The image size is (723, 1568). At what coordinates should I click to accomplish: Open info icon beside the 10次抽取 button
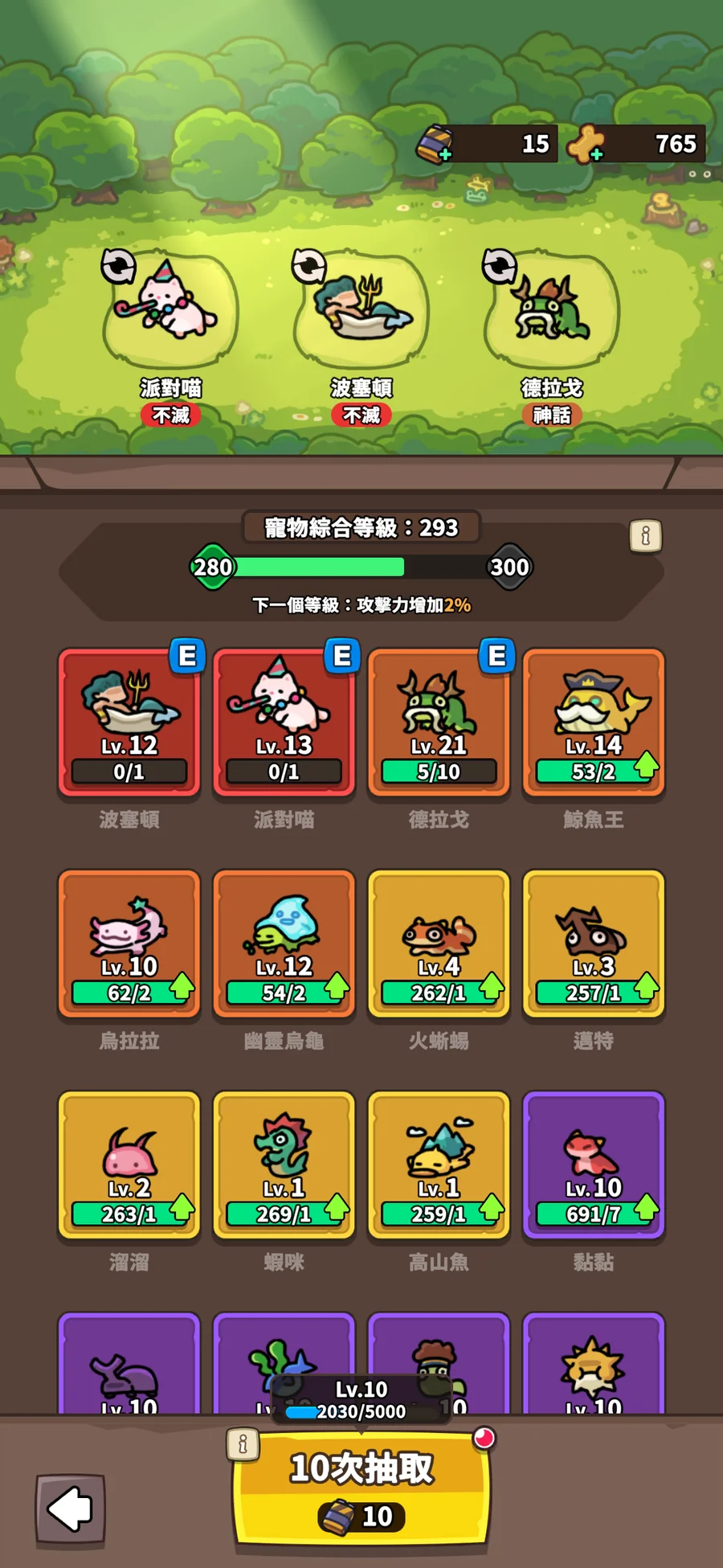[x=243, y=1444]
